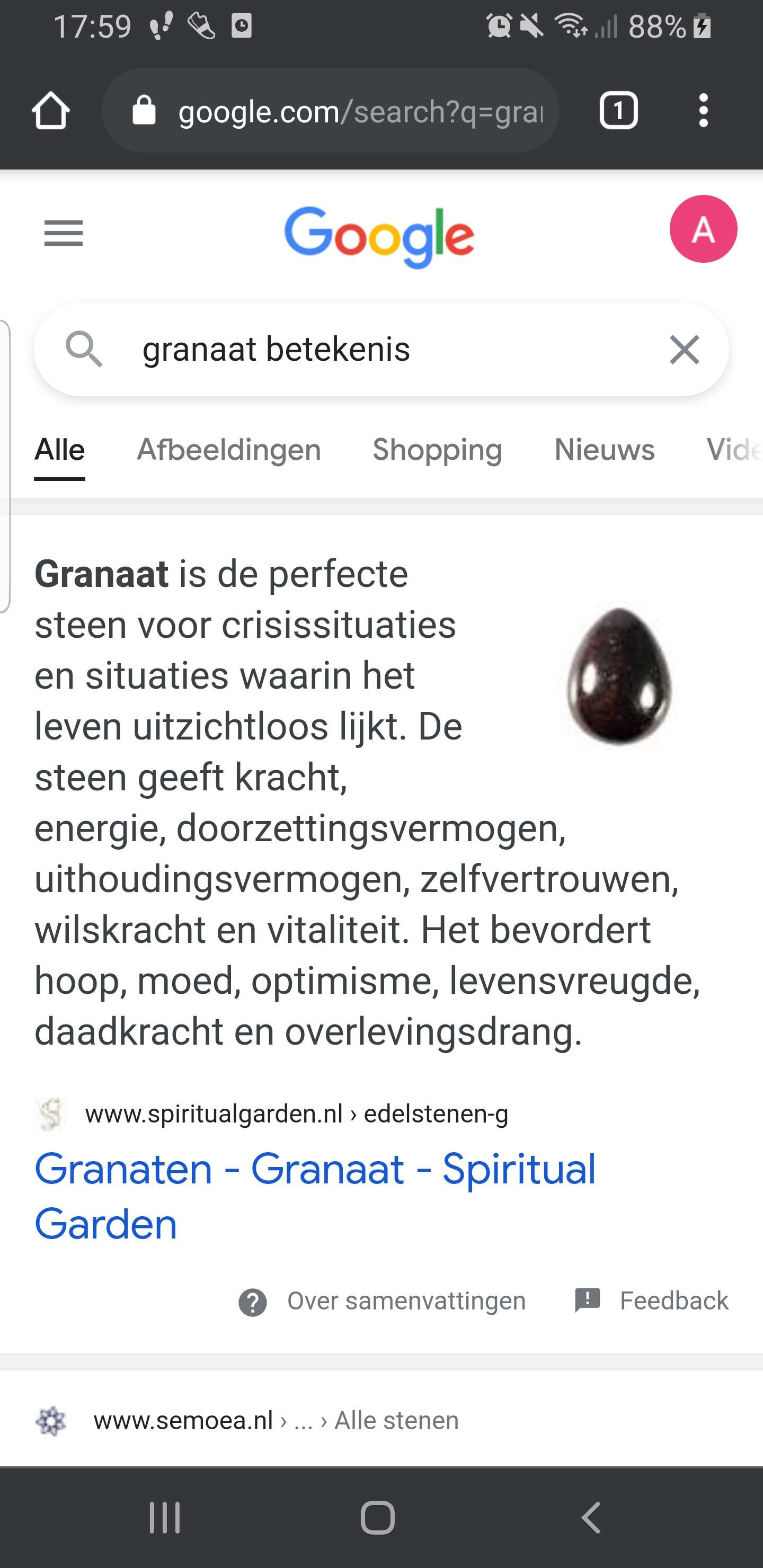This screenshot has height=1568, width=763.
Task: Open Chrome's three-dot overflow menu
Action: click(703, 111)
